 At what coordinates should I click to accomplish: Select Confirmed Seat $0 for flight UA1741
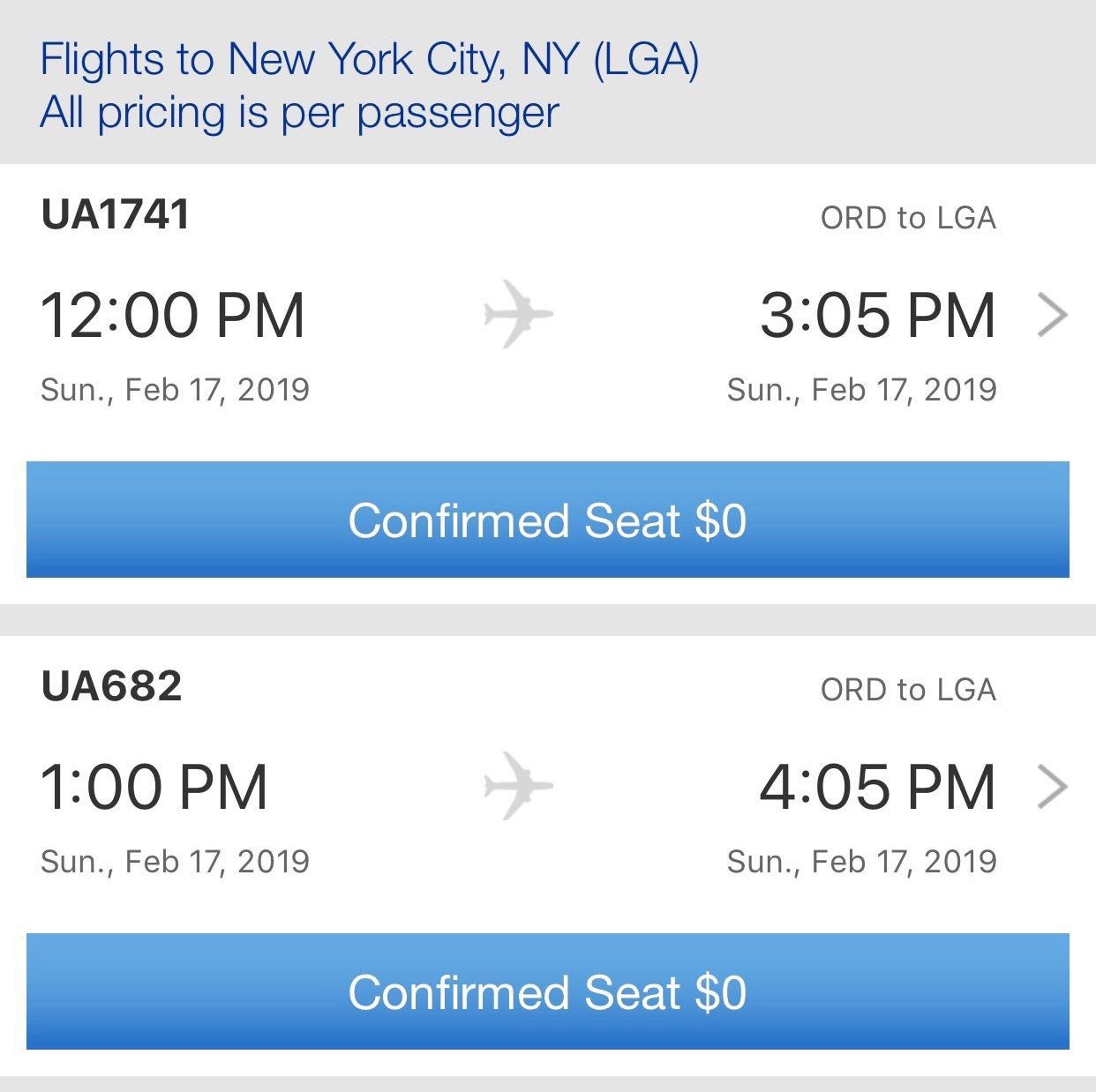point(547,520)
